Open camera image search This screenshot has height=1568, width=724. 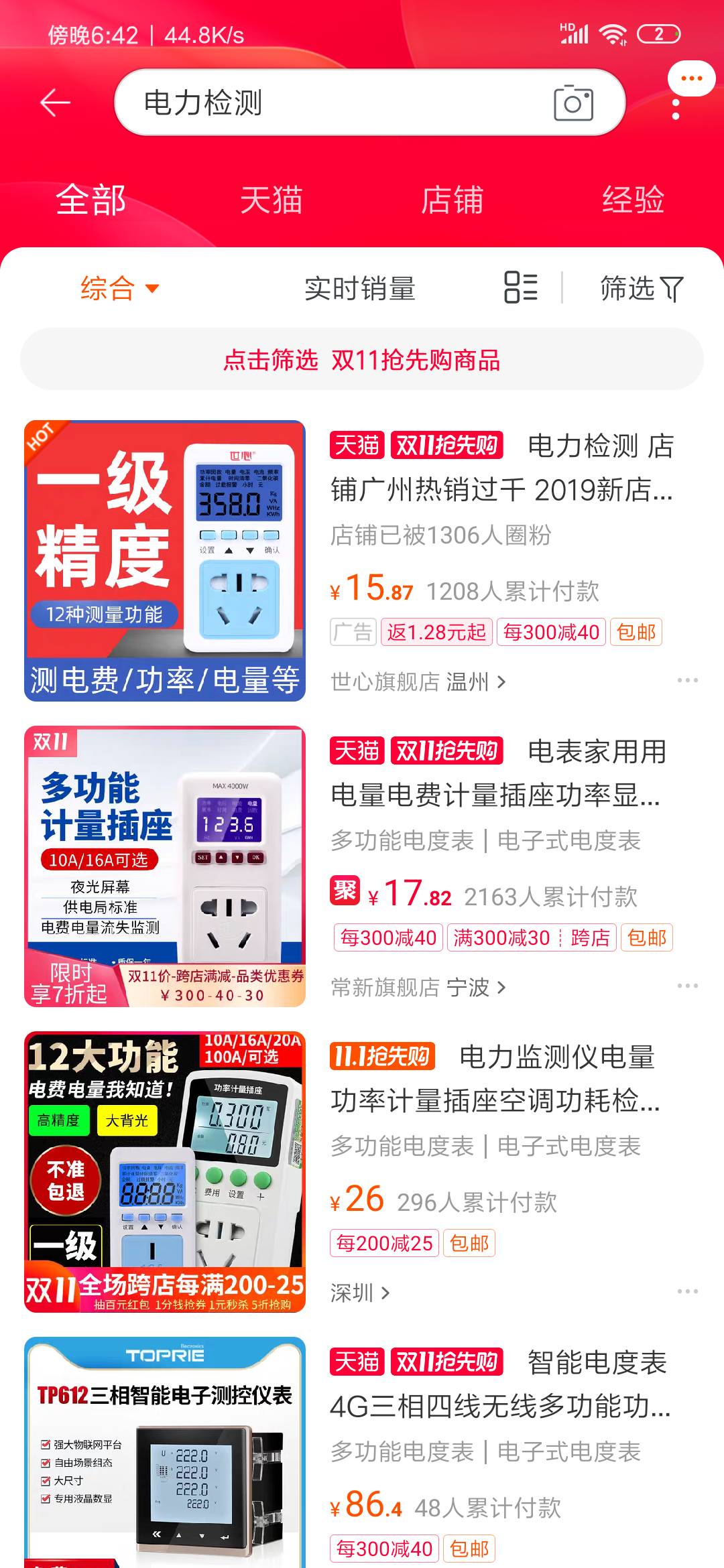pos(573,103)
